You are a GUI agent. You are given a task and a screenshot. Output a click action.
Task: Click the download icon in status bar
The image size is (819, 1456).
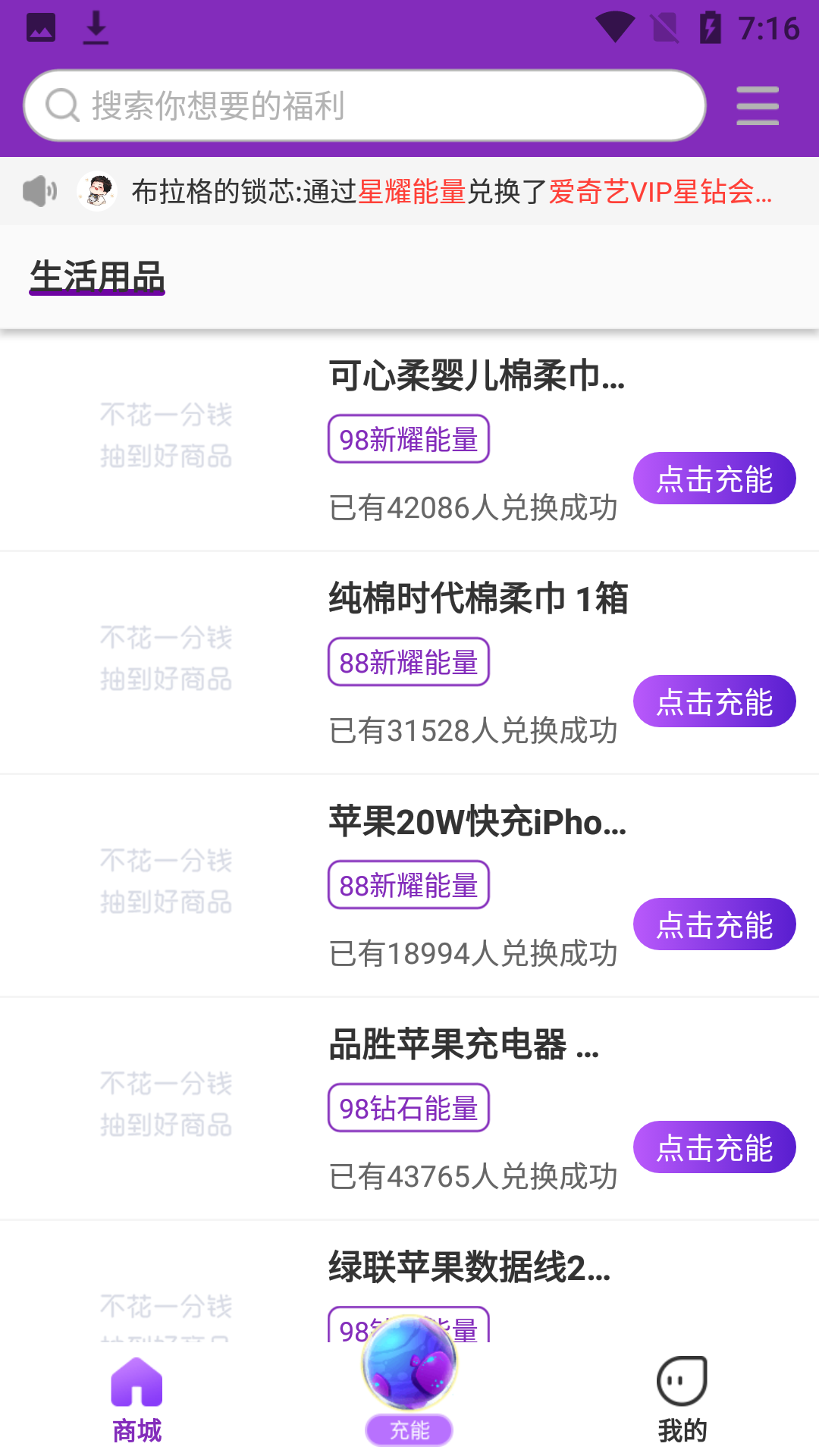pyautogui.click(x=96, y=27)
